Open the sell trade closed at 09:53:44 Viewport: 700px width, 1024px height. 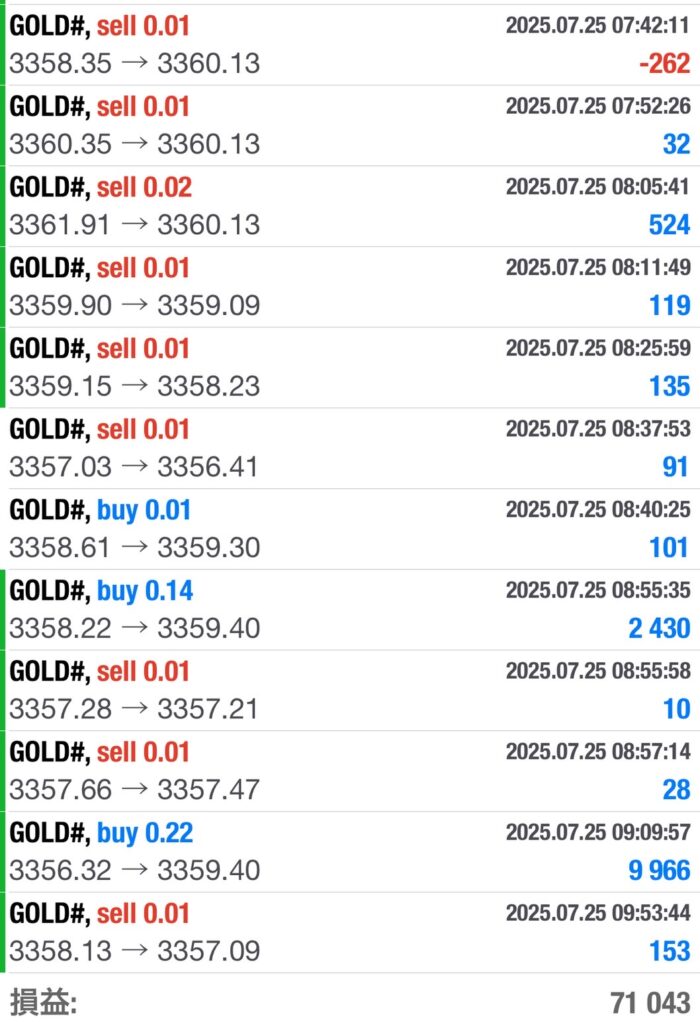click(350, 932)
